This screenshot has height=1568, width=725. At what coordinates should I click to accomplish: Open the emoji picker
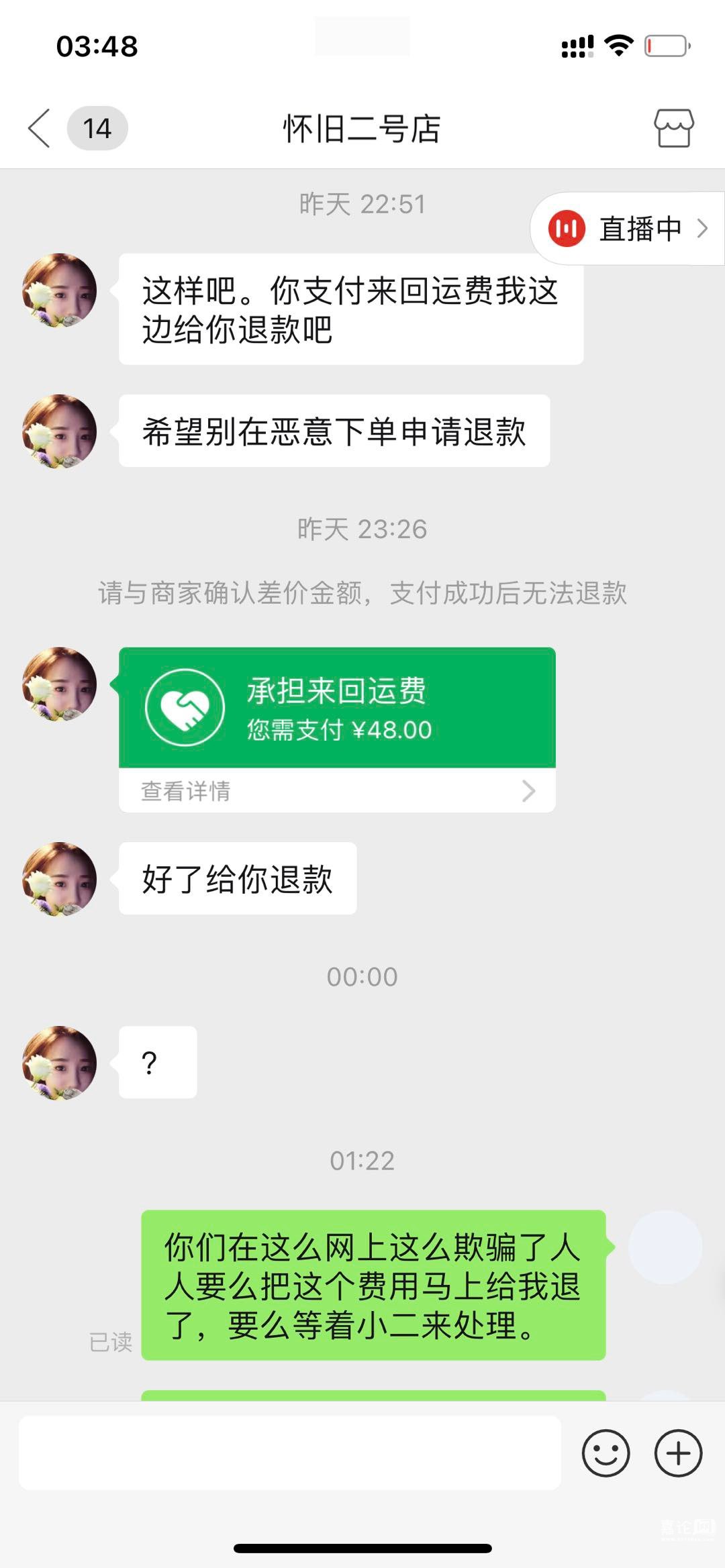tap(606, 1453)
